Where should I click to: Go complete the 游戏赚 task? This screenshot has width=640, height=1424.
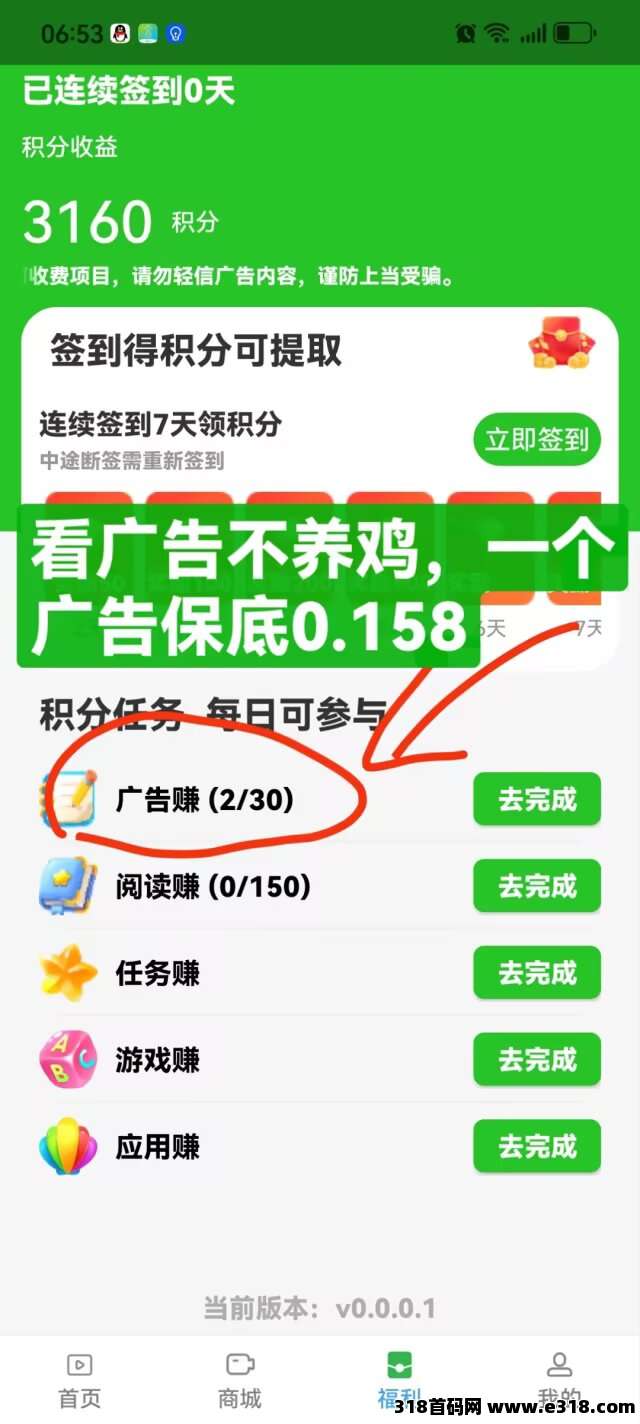(537, 1059)
